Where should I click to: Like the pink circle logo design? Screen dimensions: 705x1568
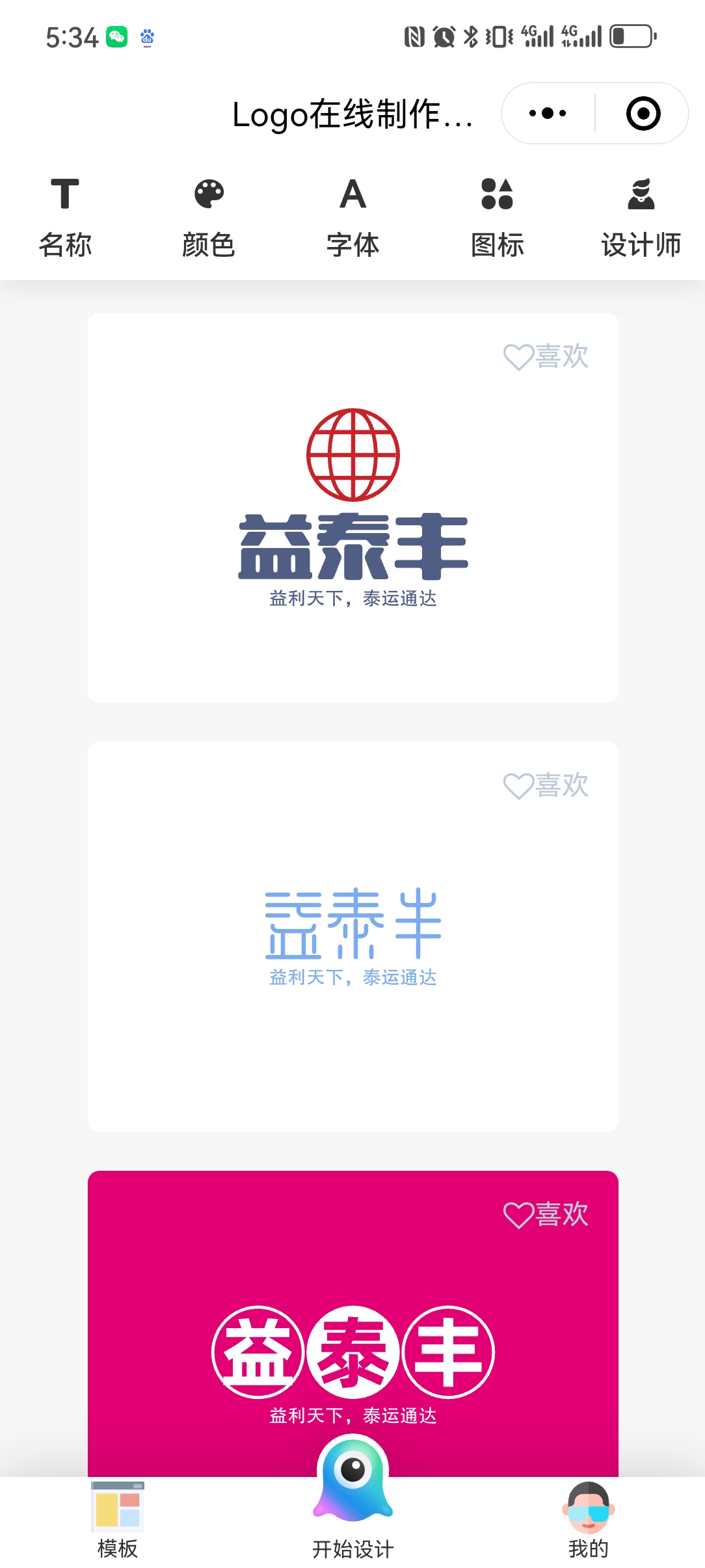[546, 1214]
